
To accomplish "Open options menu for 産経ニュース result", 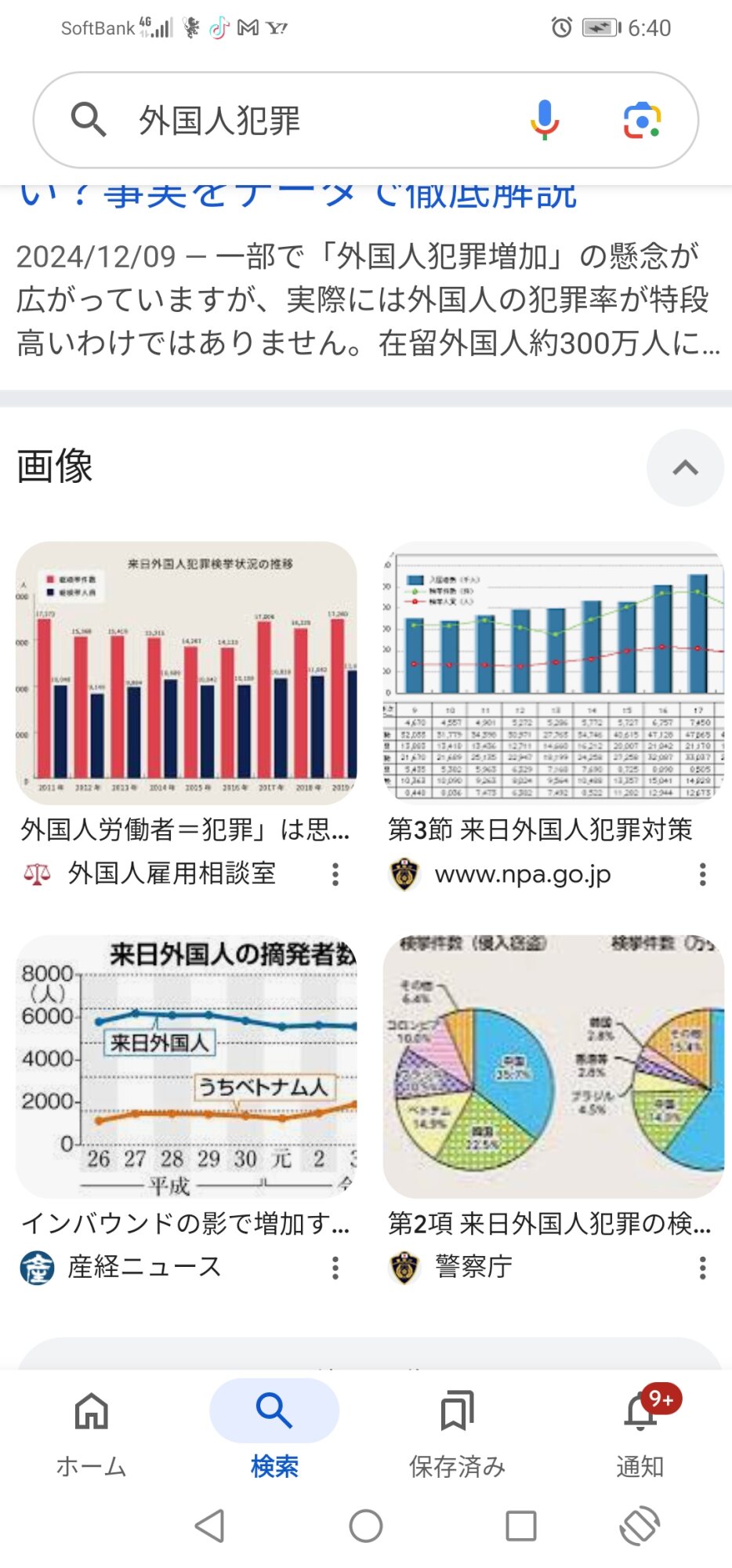I will (x=335, y=1268).
